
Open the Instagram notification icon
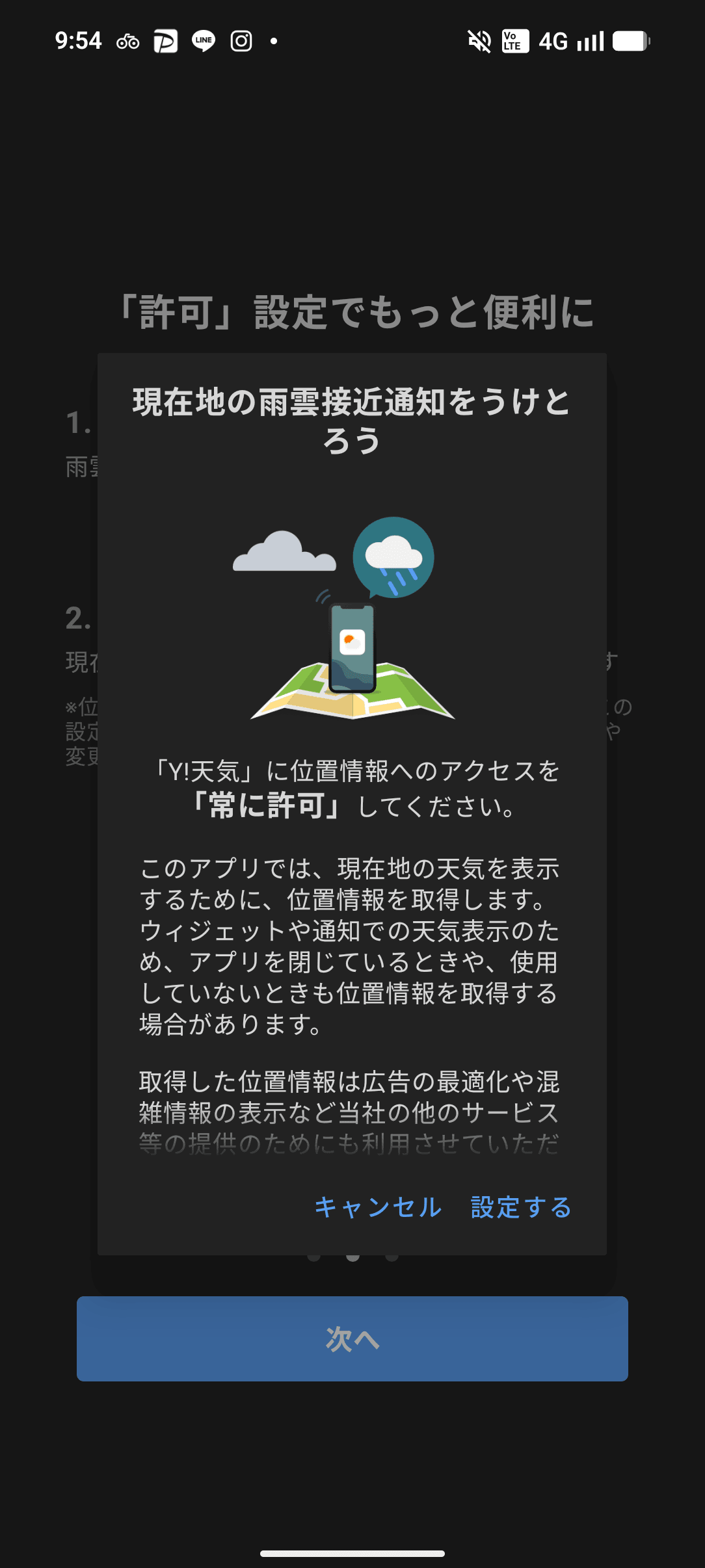[x=241, y=41]
